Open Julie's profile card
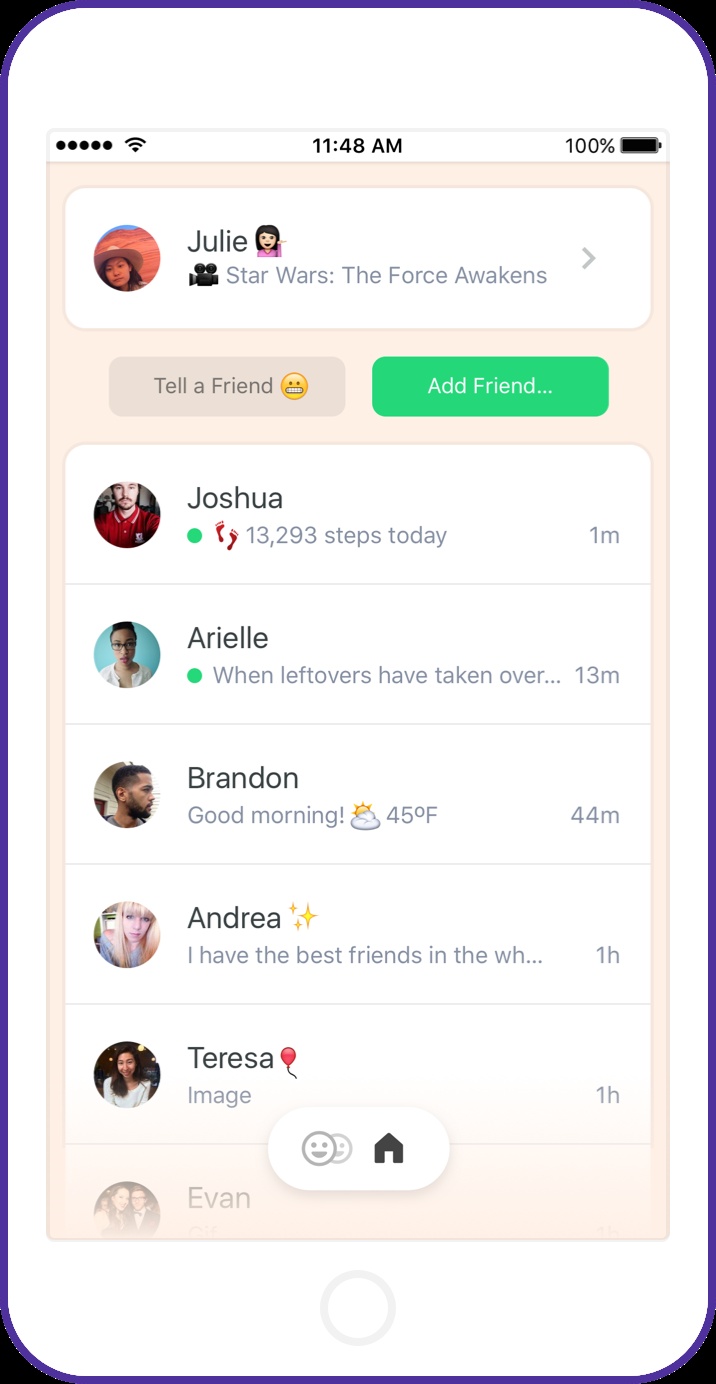716x1384 pixels. coord(357,258)
